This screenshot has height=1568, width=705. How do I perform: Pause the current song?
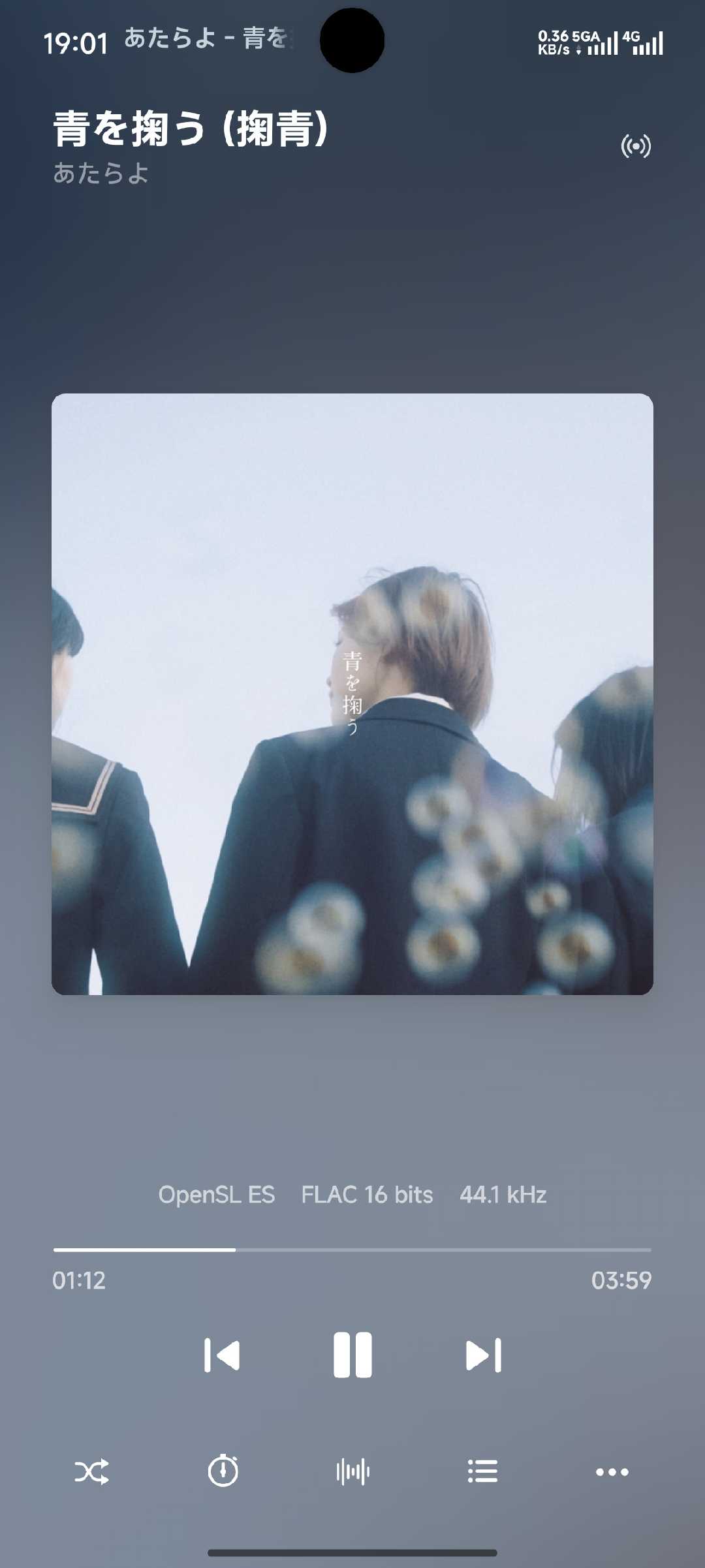(352, 1355)
